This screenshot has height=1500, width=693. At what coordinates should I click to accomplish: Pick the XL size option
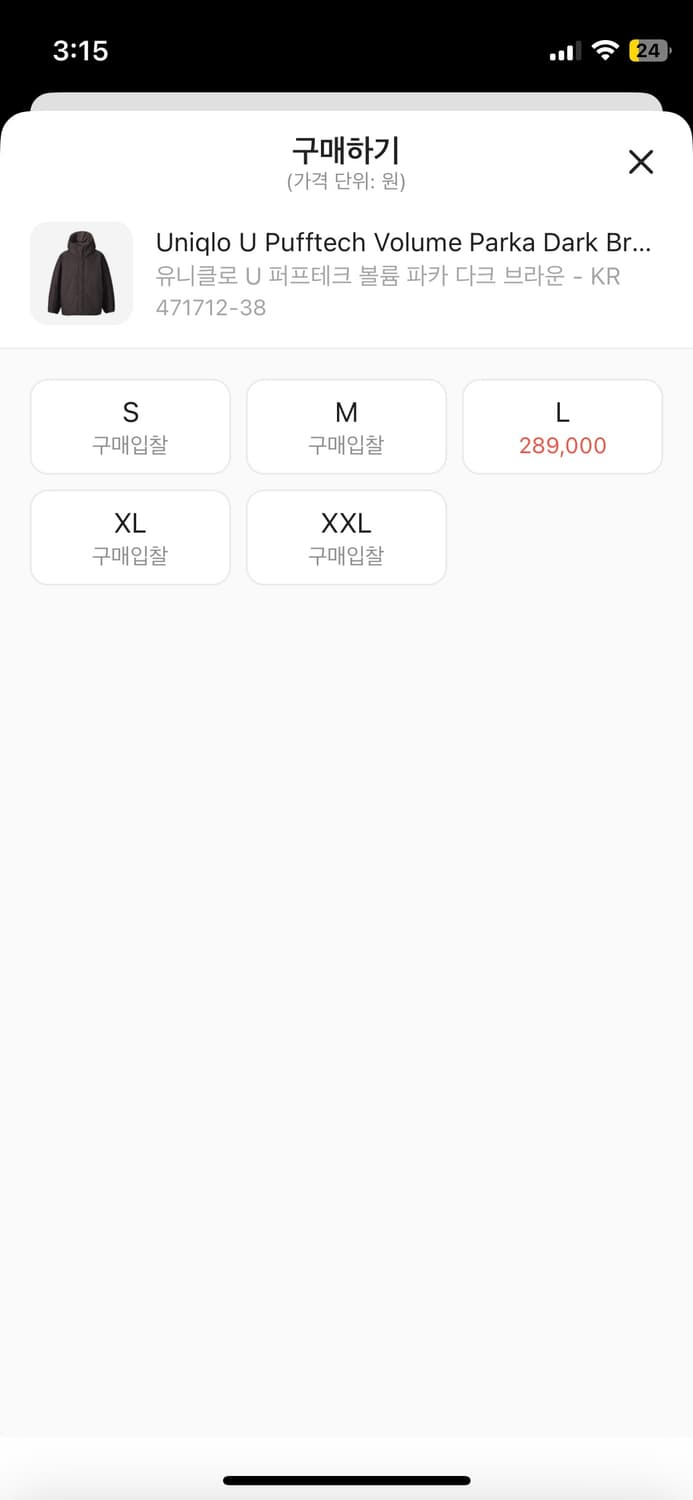[x=130, y=538]
